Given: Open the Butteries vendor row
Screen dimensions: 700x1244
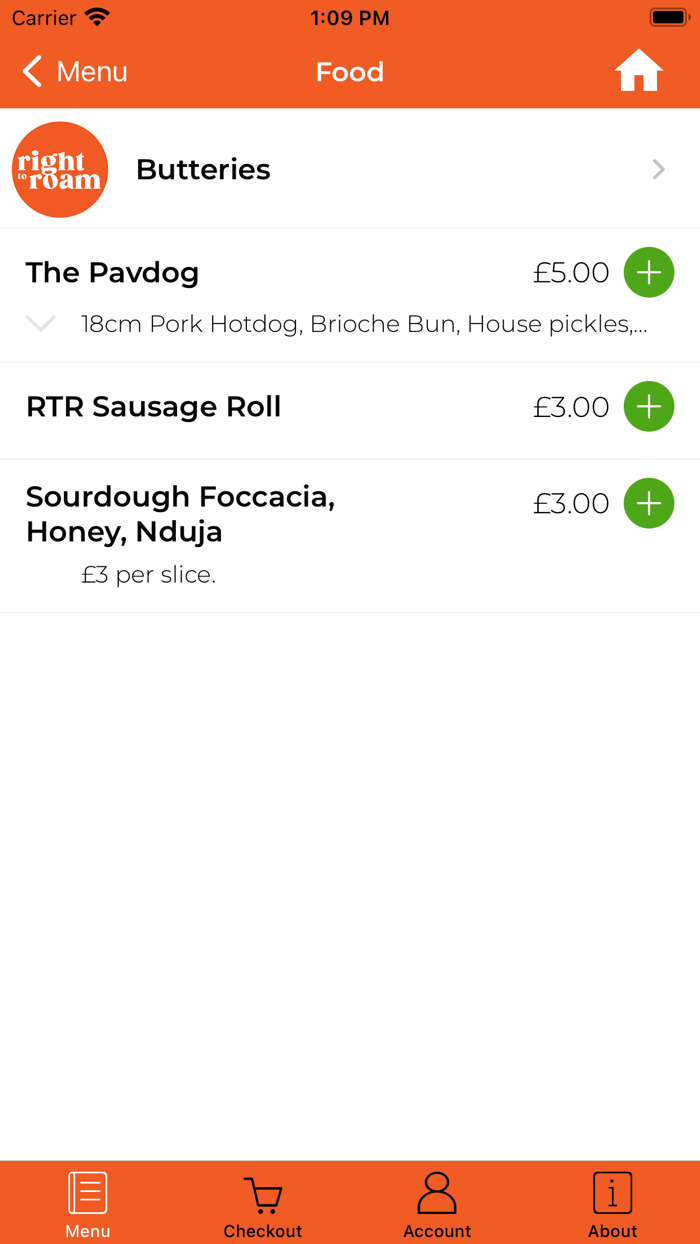Looking at the screenshot, I should pyautogui.click(x=350, y=170).
